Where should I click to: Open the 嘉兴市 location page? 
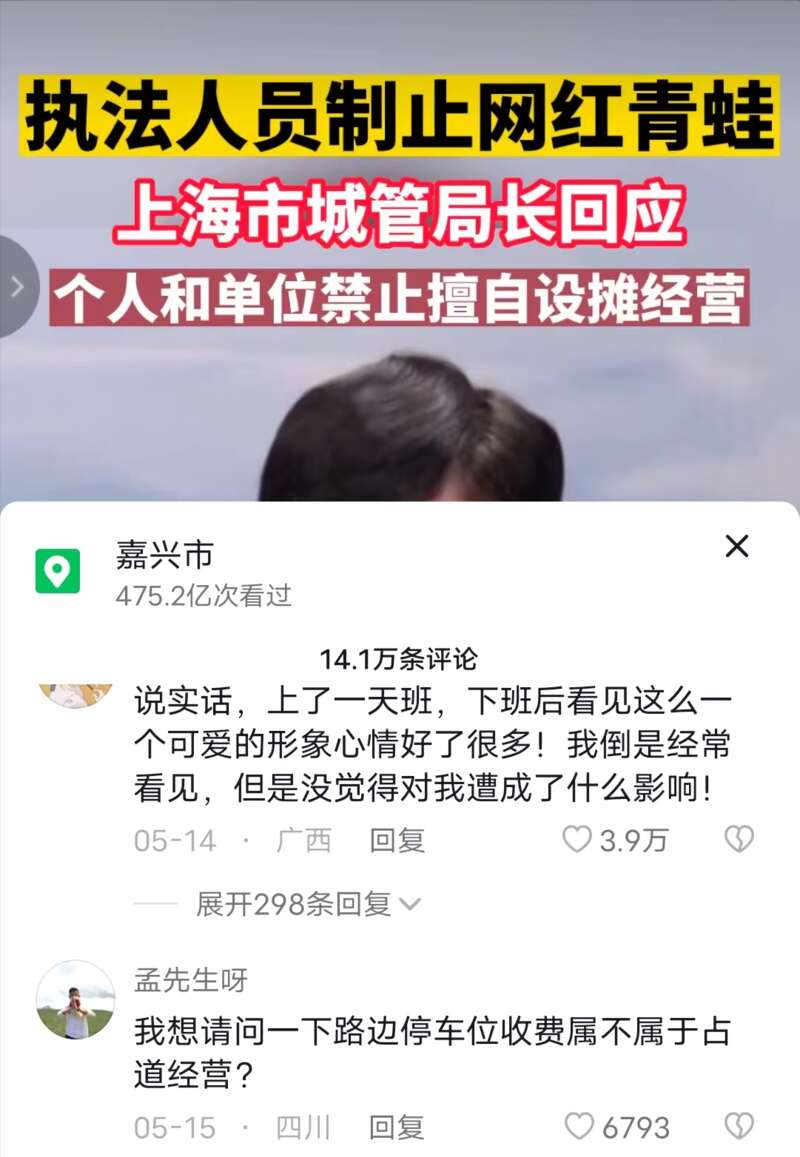point(163,555)
